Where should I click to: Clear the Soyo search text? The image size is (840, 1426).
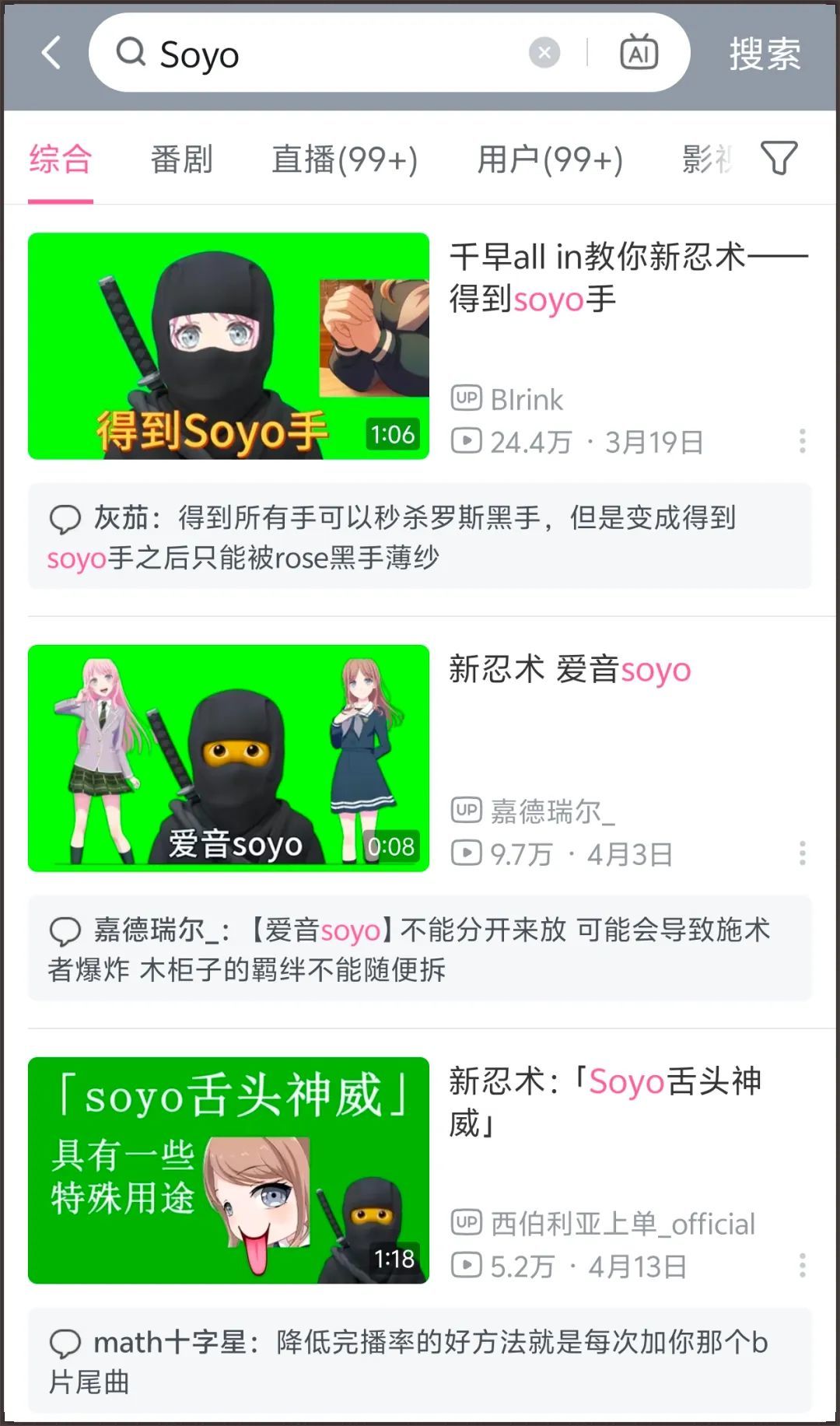pos(544,53)
